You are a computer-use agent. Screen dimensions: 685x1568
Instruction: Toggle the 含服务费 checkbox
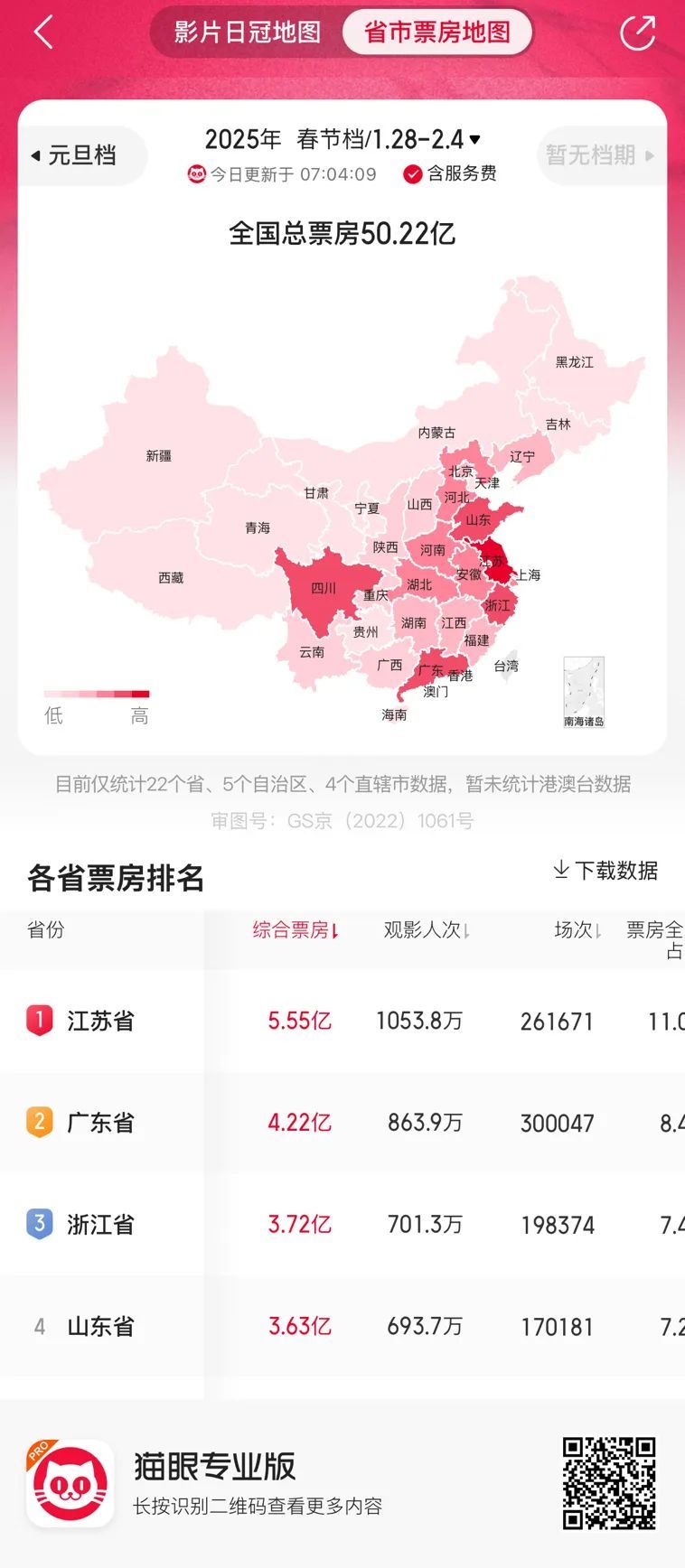pos(414,173)
